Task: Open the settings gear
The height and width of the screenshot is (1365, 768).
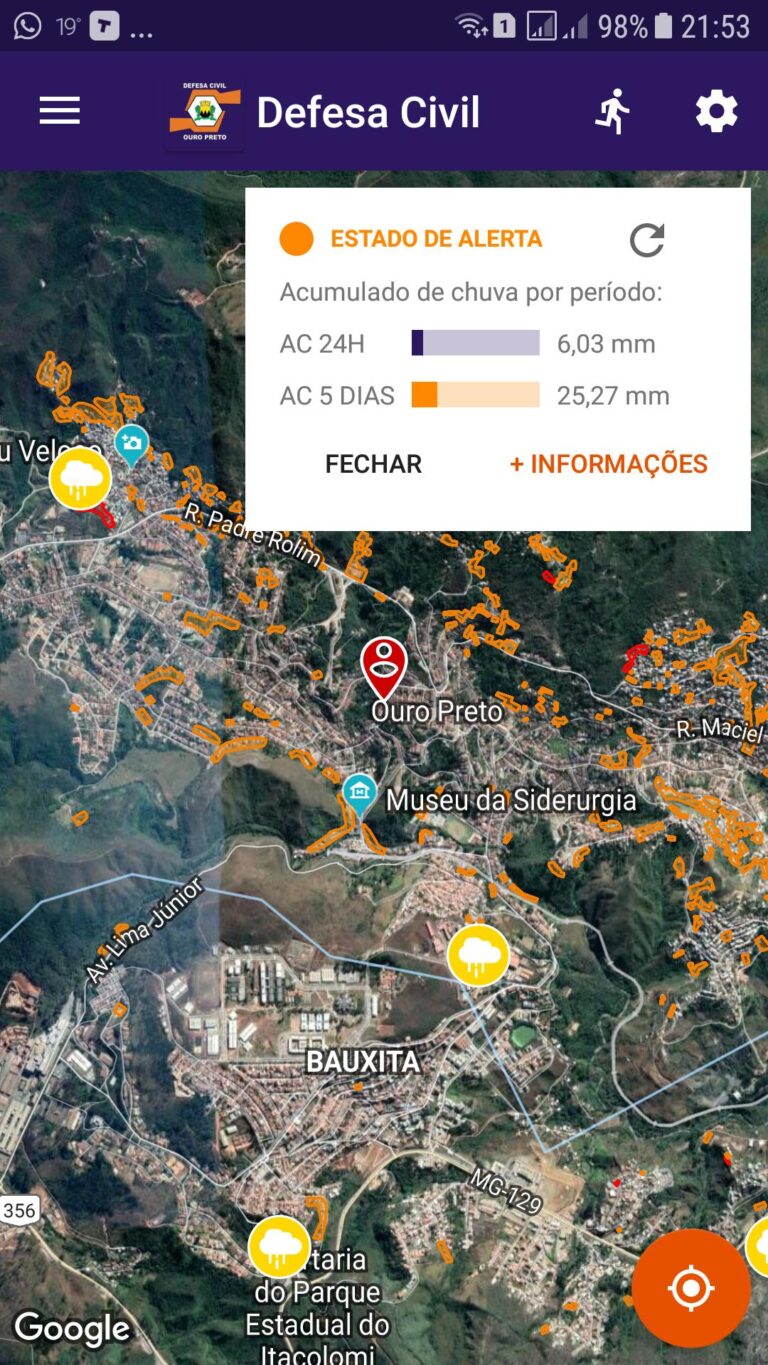Action: 716,111
